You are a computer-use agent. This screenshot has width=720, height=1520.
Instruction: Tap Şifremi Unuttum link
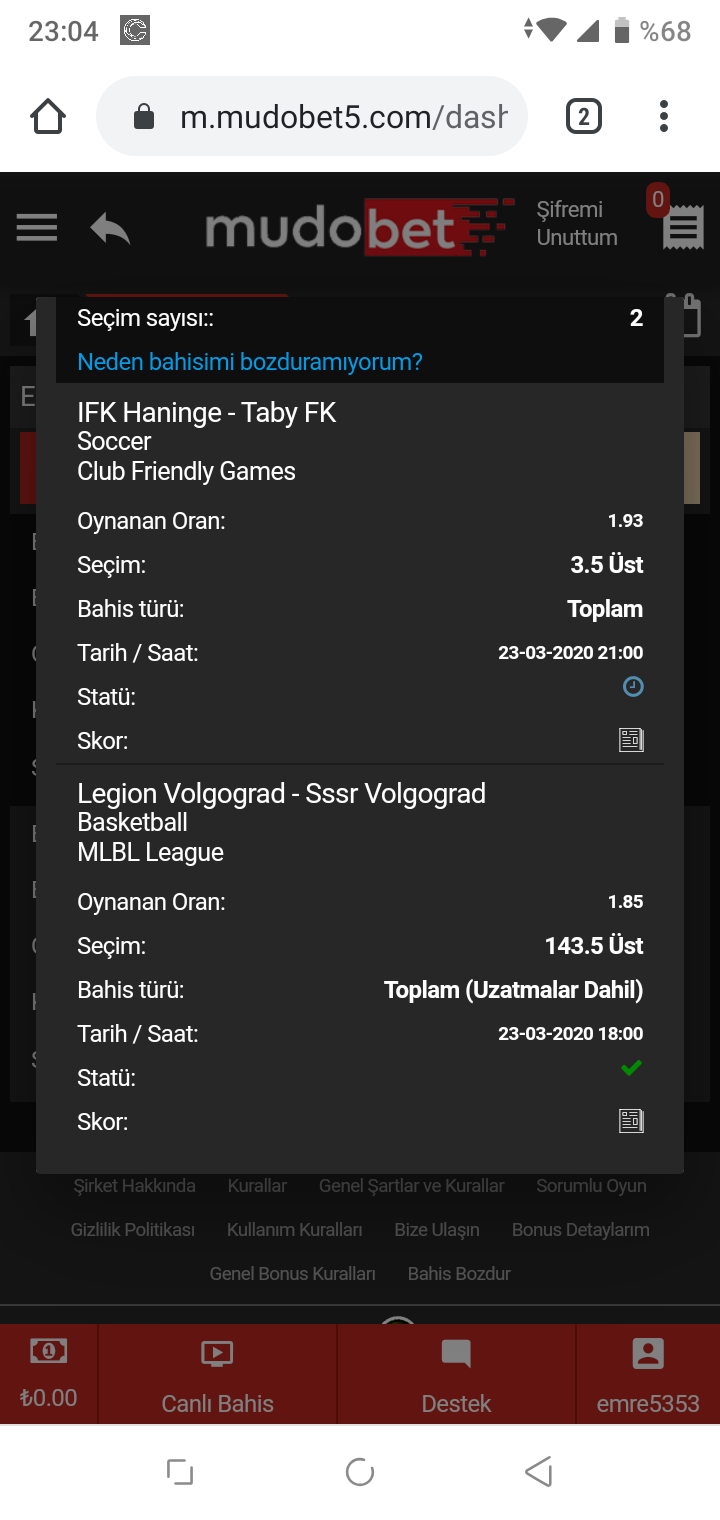coord(577,223)
